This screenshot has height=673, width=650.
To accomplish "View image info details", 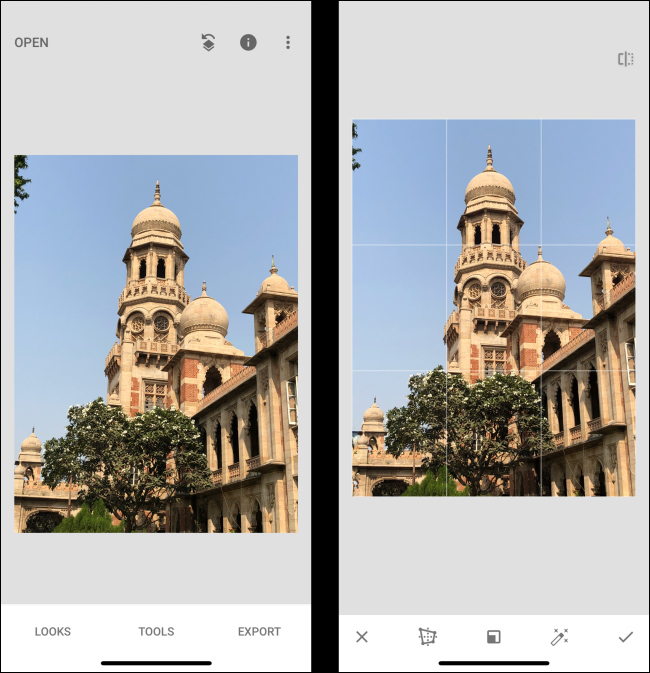I will [x=248, y=42].
